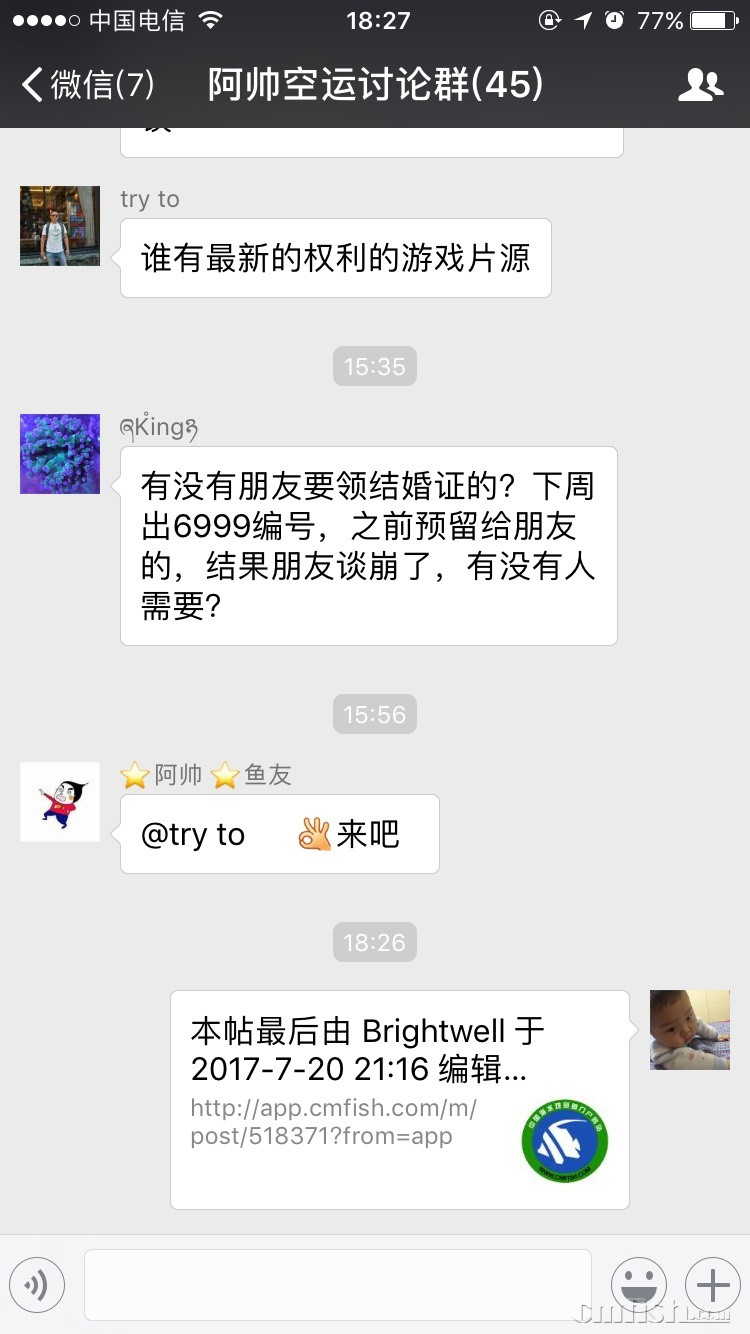Open the shared cmfish.com Brightwell post link

point(399,1099)
